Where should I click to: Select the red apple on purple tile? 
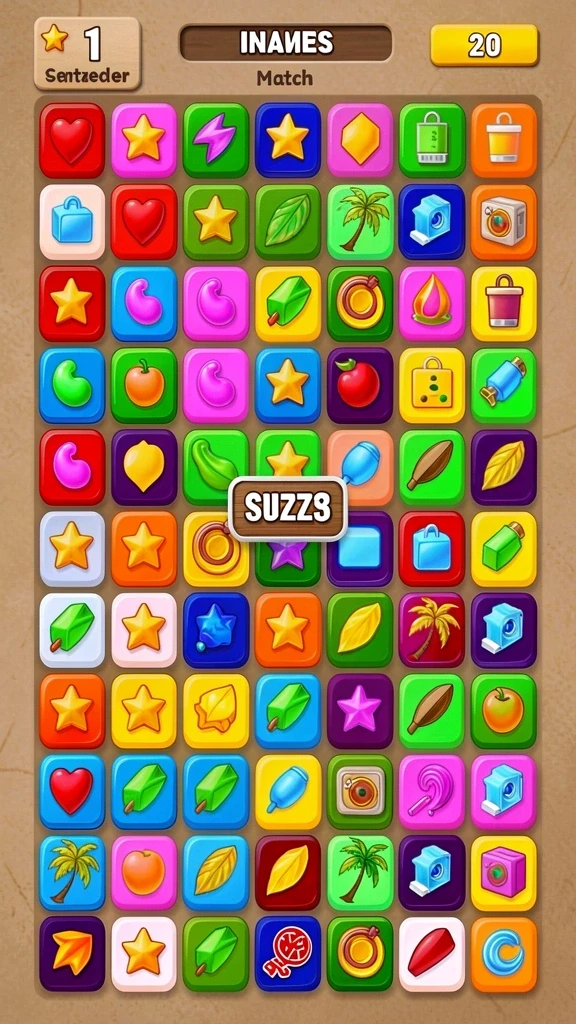[x=360, y=385]
